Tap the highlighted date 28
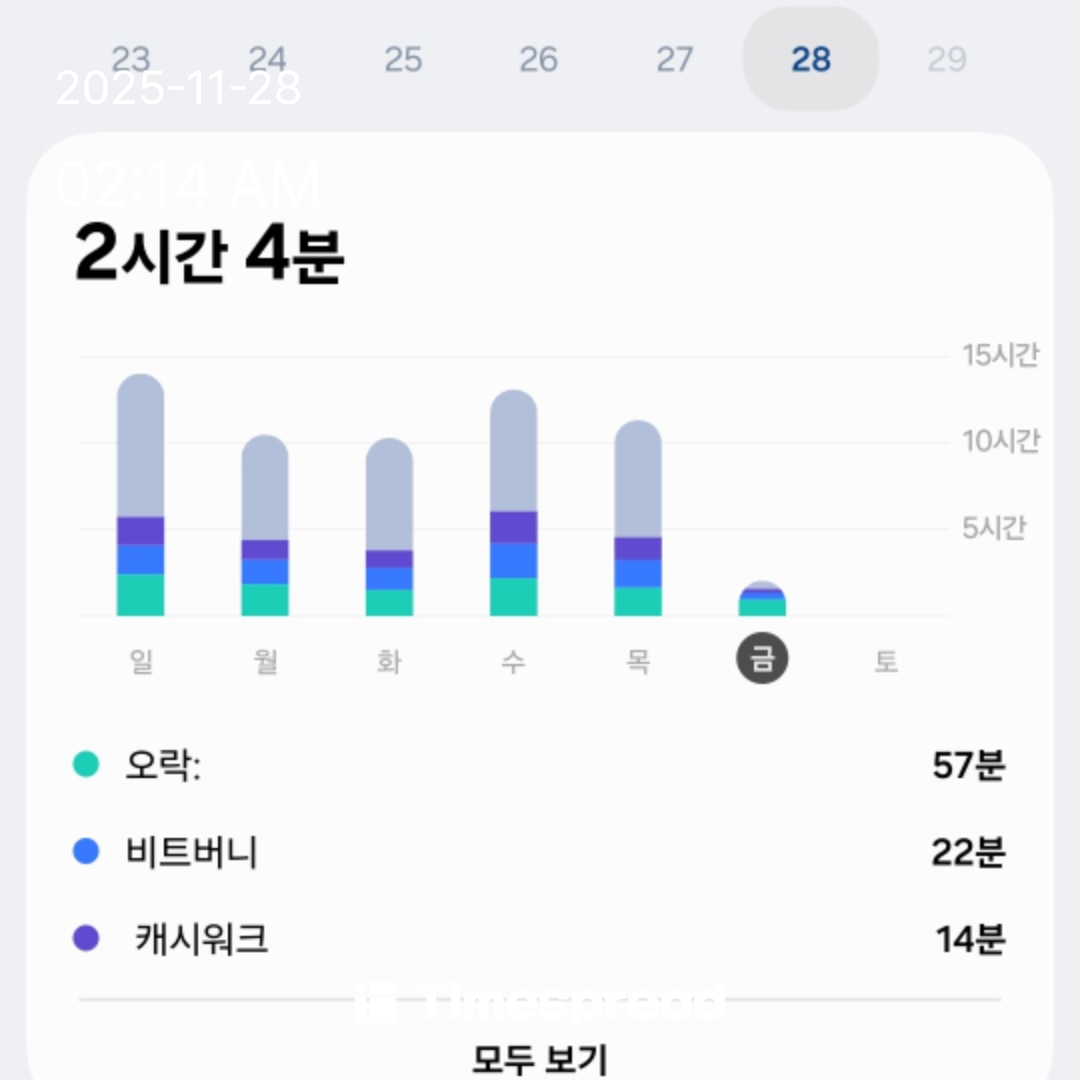The height and width of the screenshot is (1080, 1080). (x=811, y=60)
